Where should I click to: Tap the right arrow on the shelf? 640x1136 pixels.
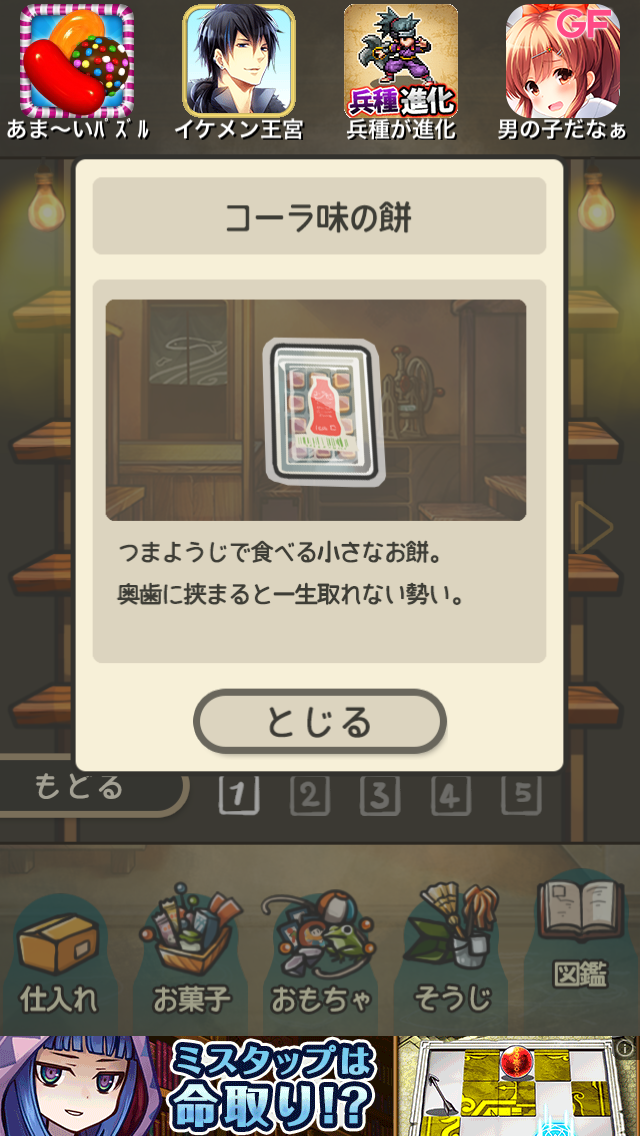pyautogui.click(x=598, y=527)
